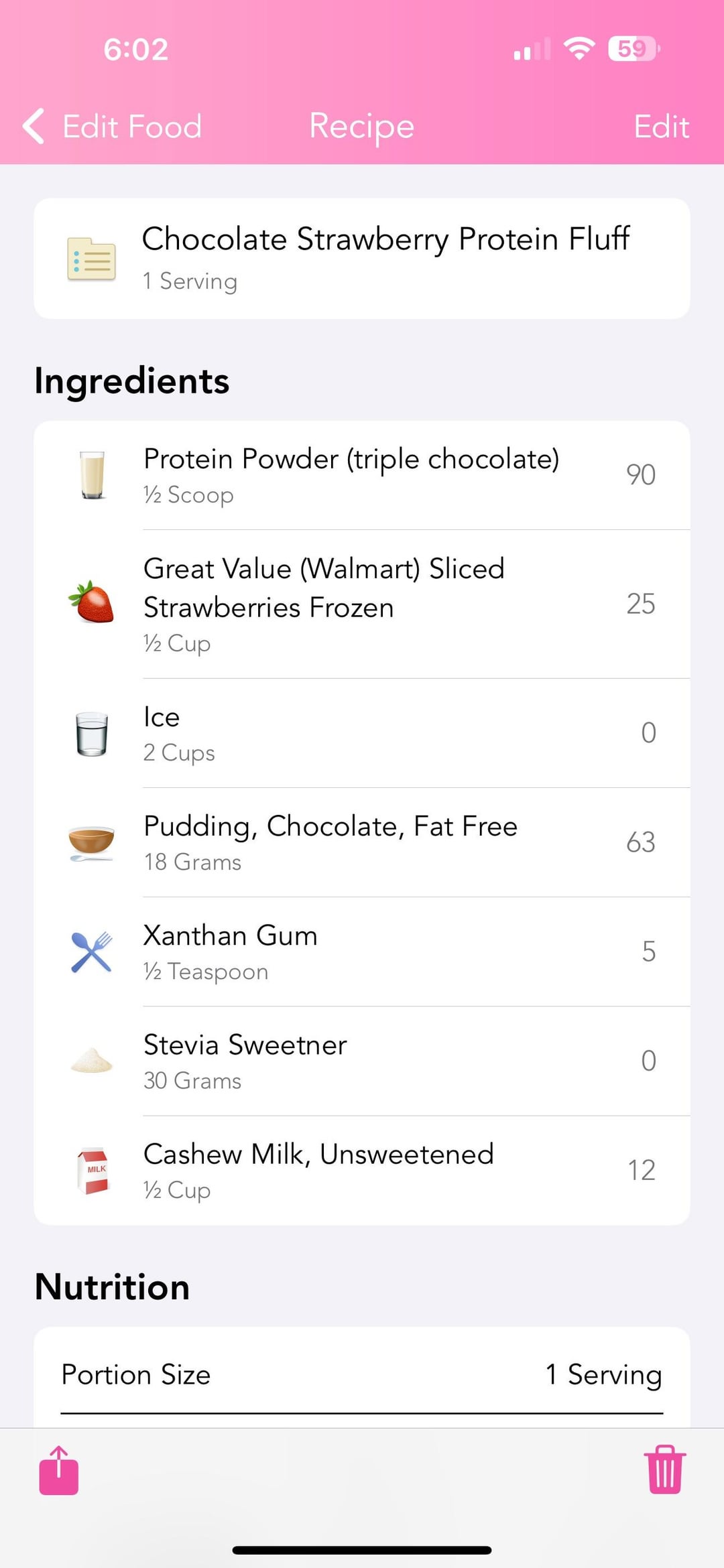Open the Sliced Strawberries Frozen ingredient
The image size is (724, 1568).
click(x=362, y=604)
